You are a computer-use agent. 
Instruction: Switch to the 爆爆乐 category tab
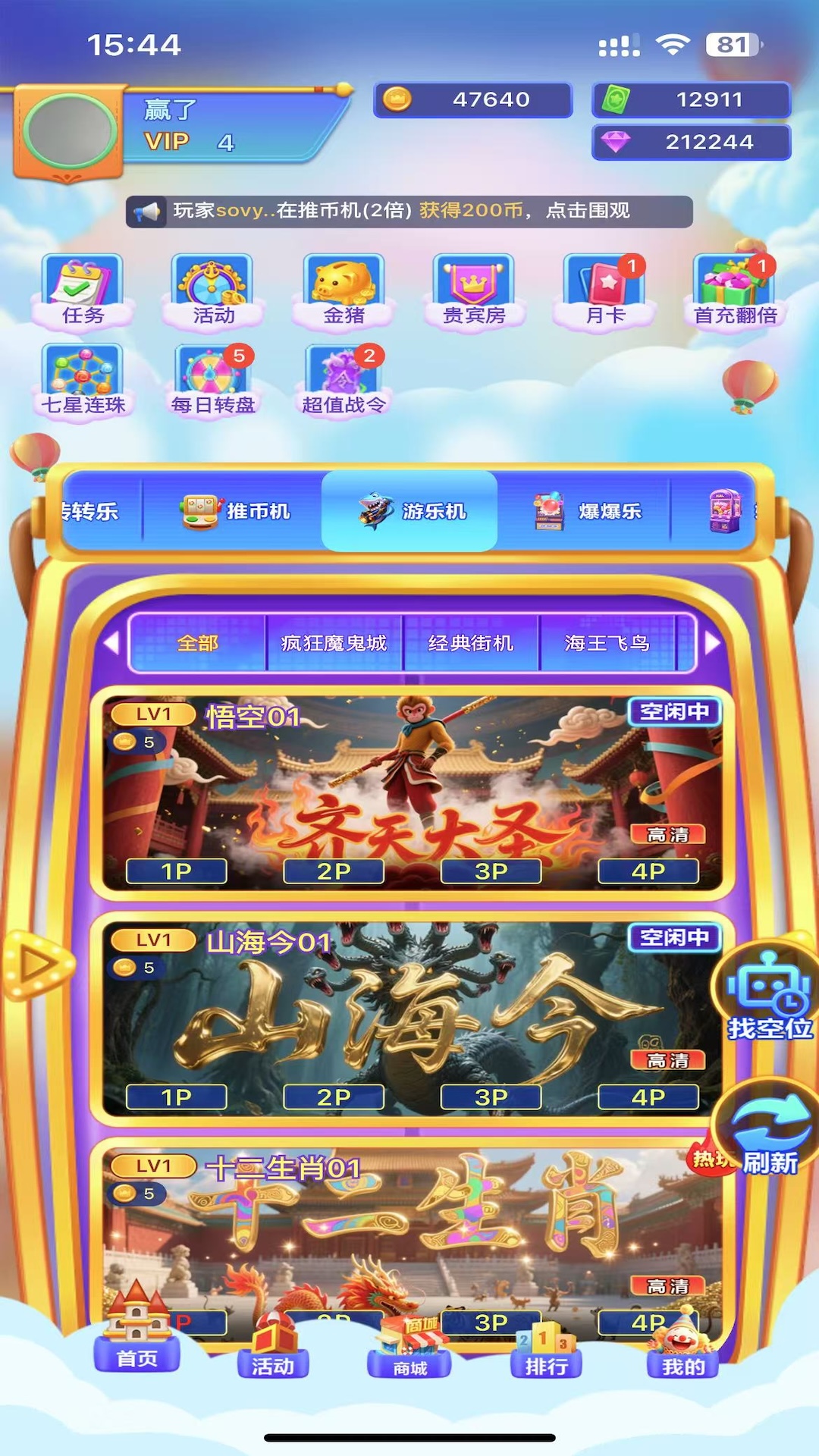[x=588, y=511]
